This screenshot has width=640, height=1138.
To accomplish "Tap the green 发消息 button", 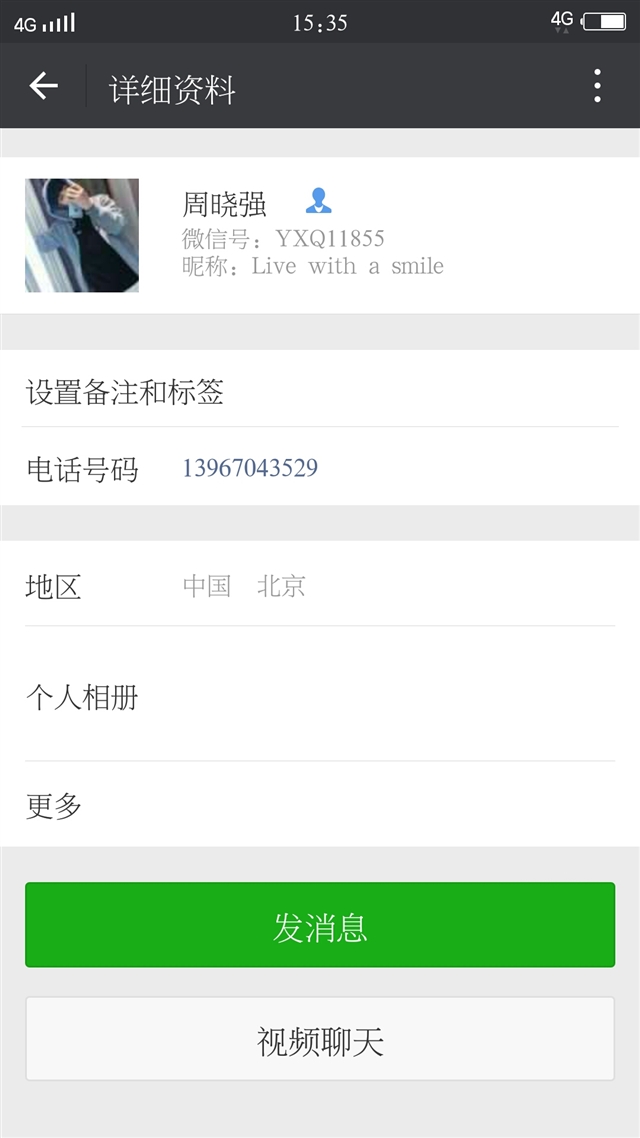I will point(320,925).
